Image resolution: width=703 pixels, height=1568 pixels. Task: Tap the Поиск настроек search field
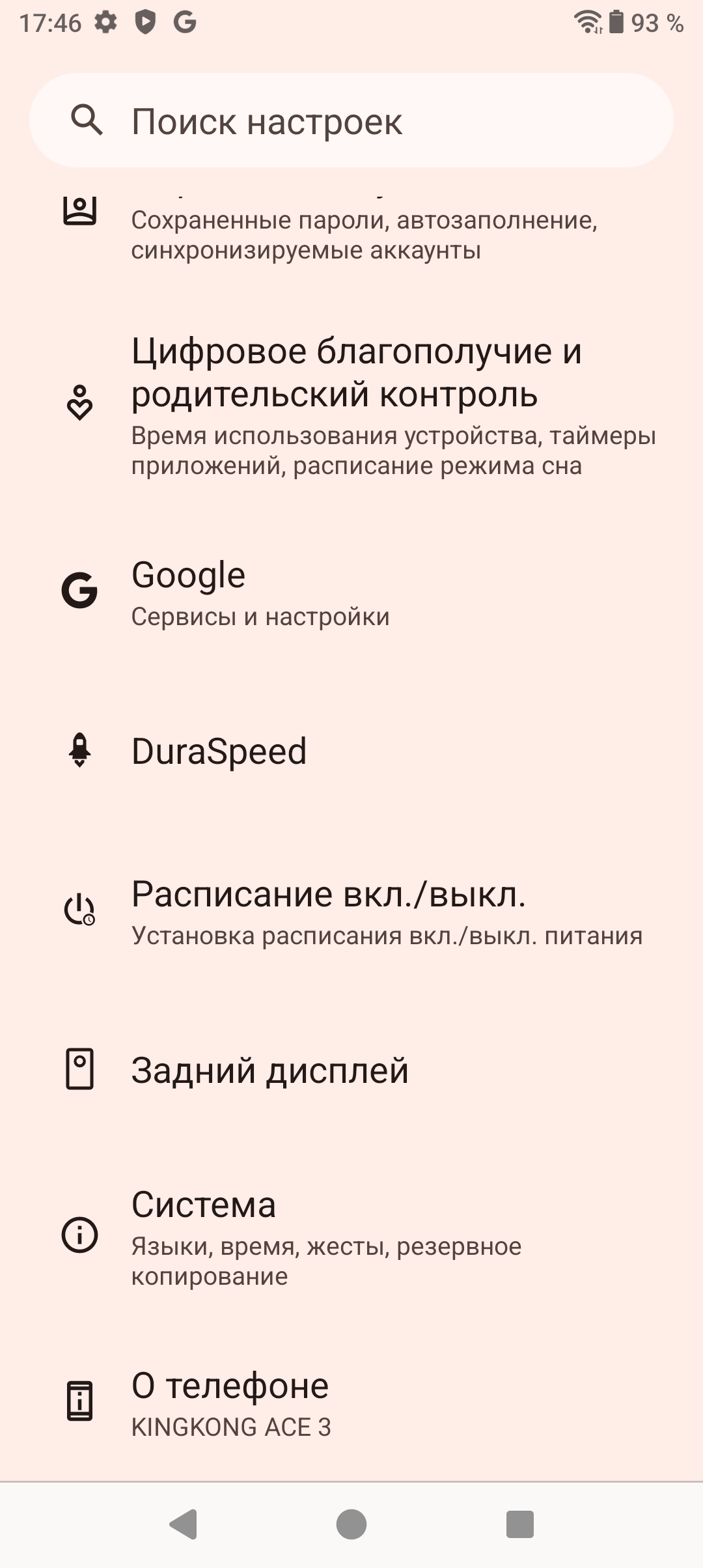click(351, 121)
